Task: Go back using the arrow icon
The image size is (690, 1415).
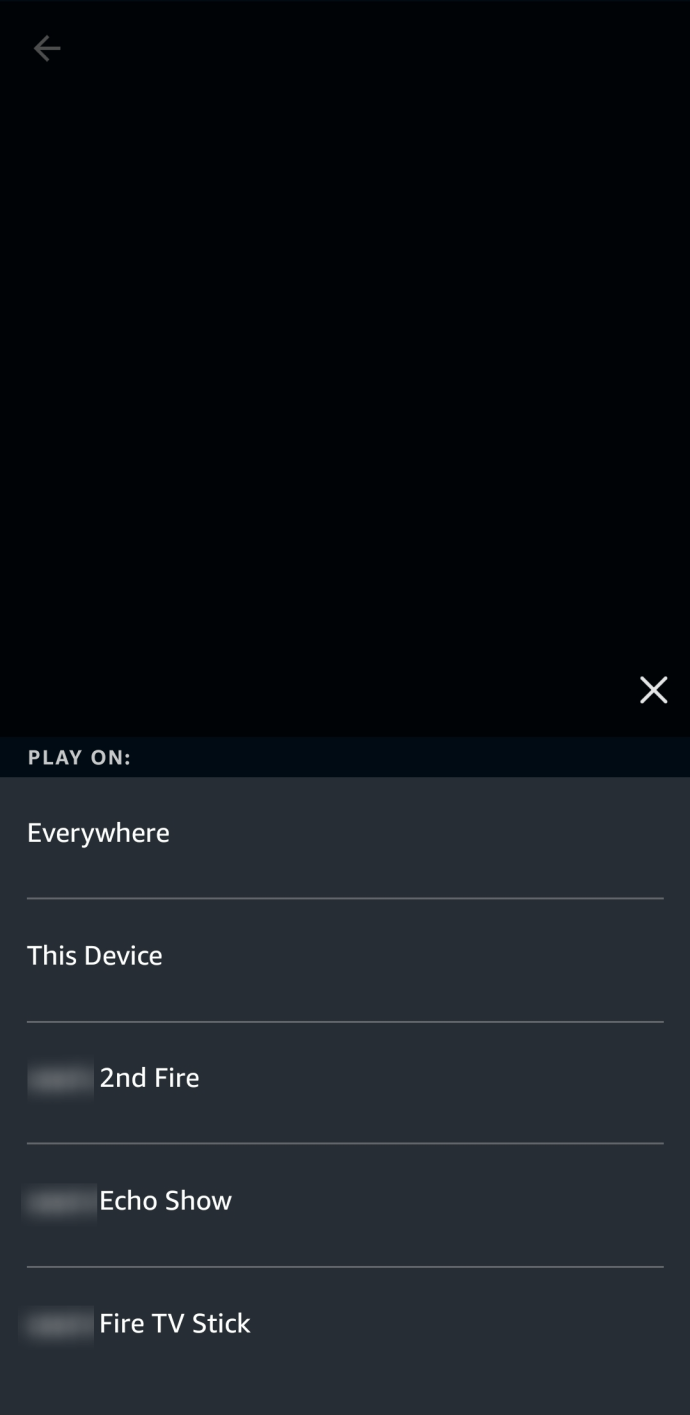Action: click(47, 48)
